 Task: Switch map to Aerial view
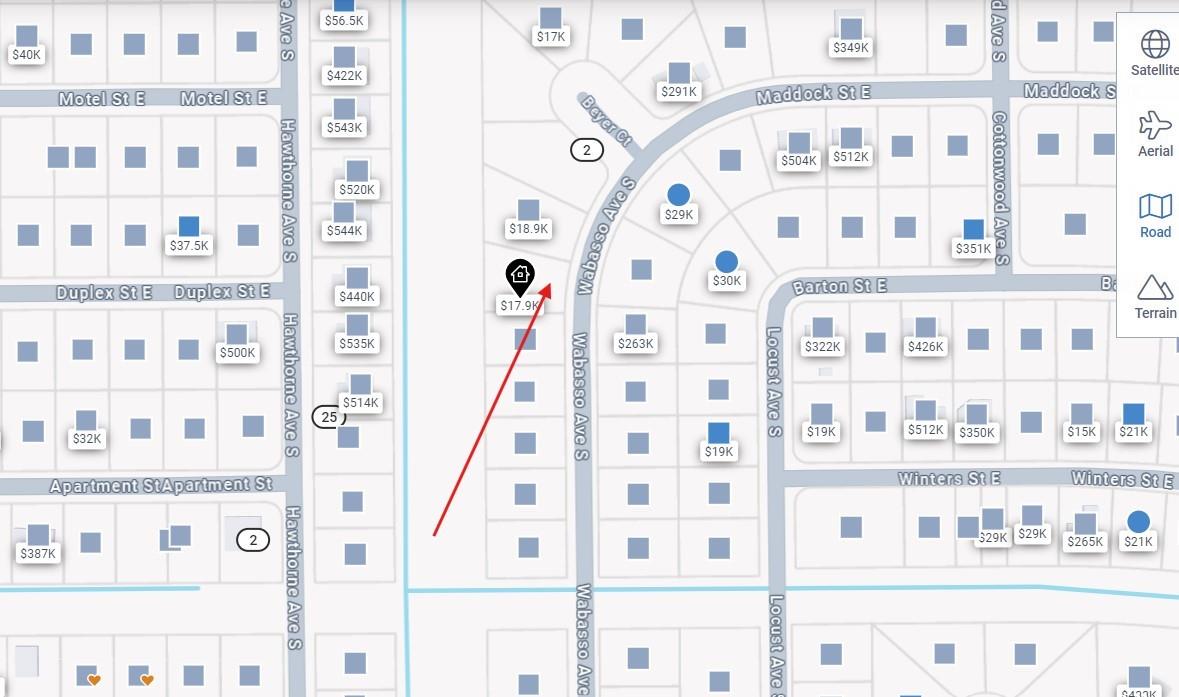1154,134
